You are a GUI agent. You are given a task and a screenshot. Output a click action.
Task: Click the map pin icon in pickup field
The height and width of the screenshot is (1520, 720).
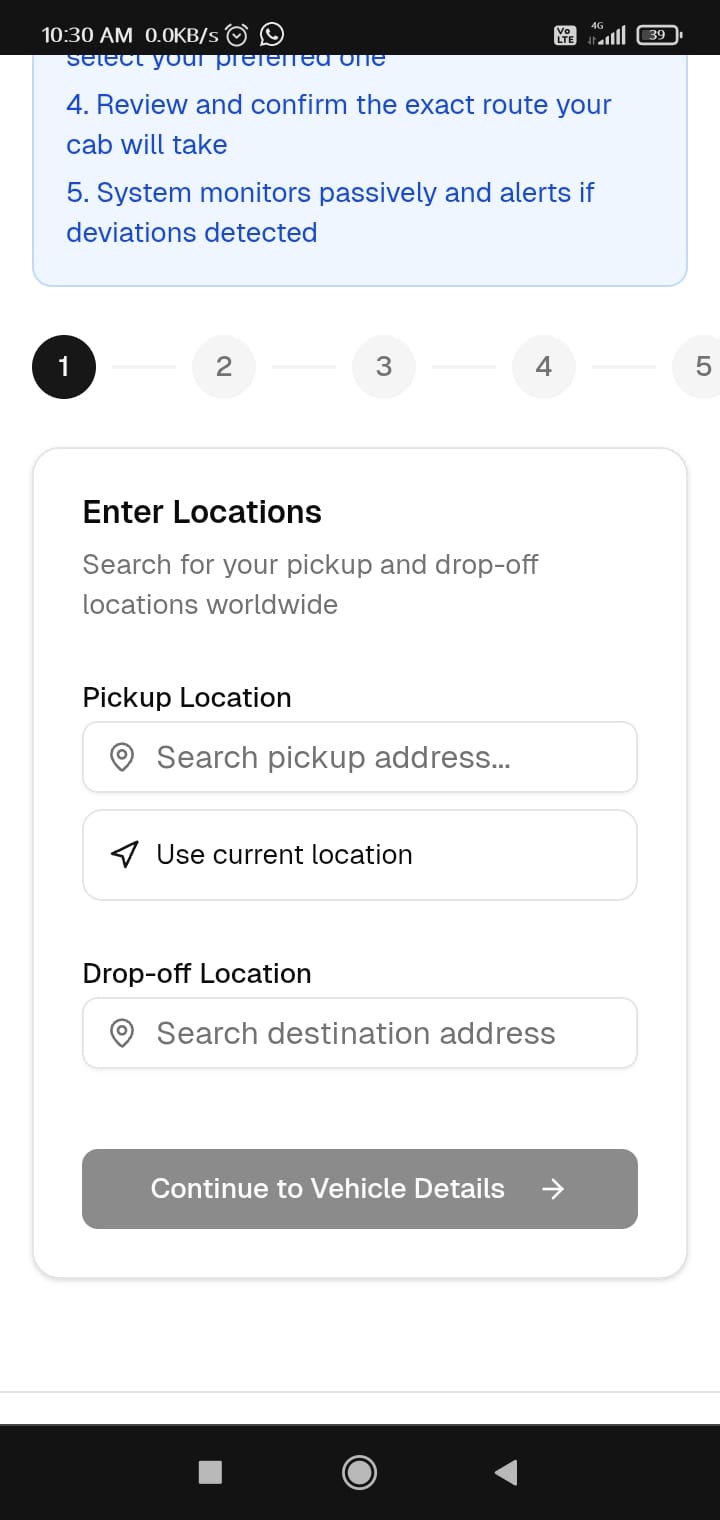[x=121, y=757]
